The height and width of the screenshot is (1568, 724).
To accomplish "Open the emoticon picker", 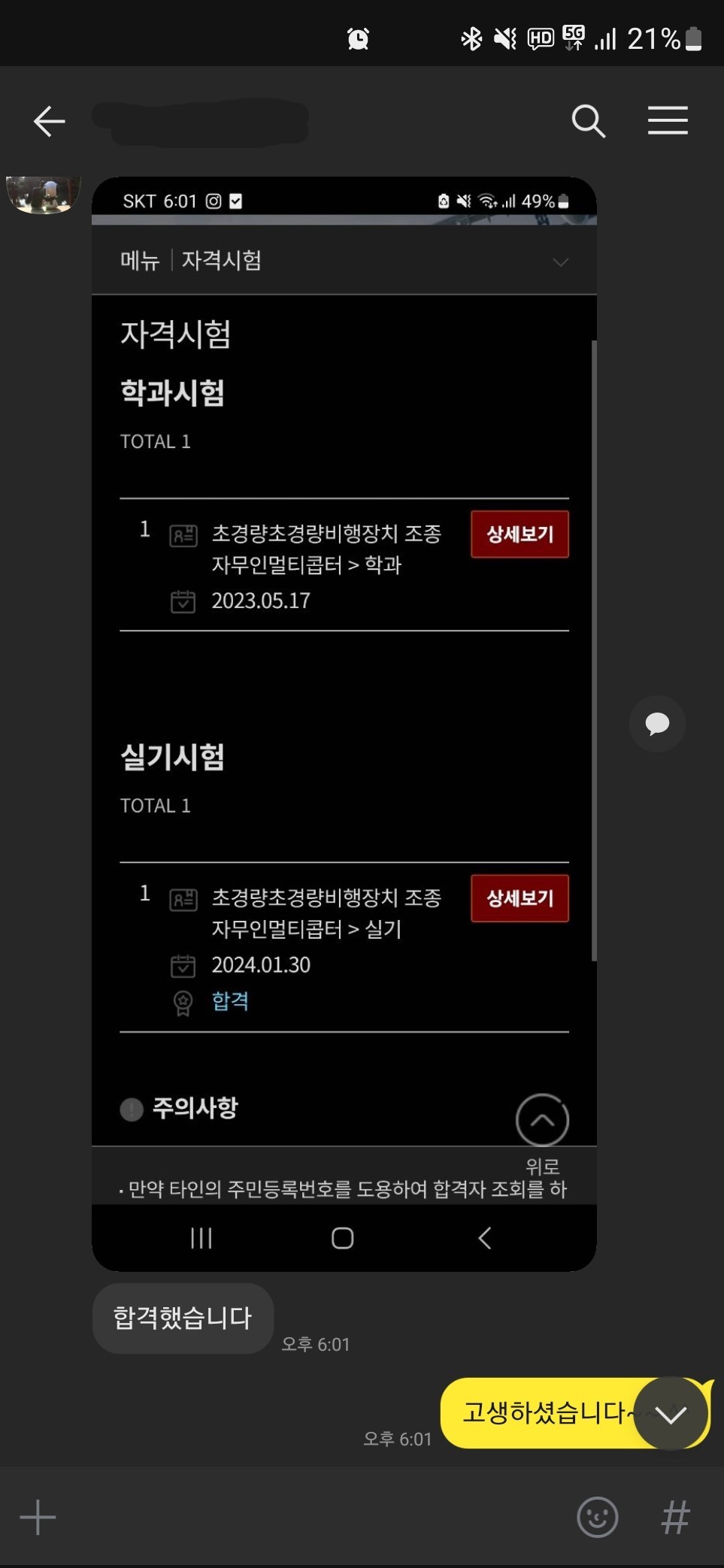I will tap(597, 1517).
